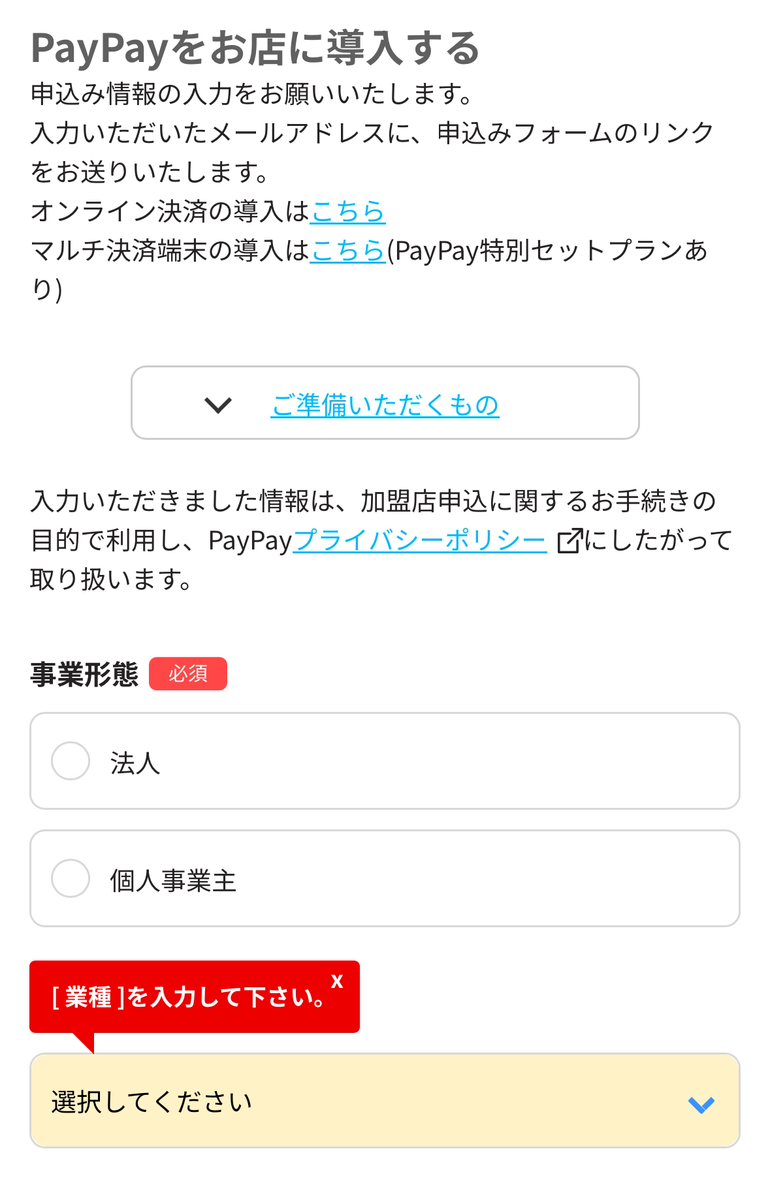Select the 法人 radio button
This screenshot has height=1200, width=770.
70,760
